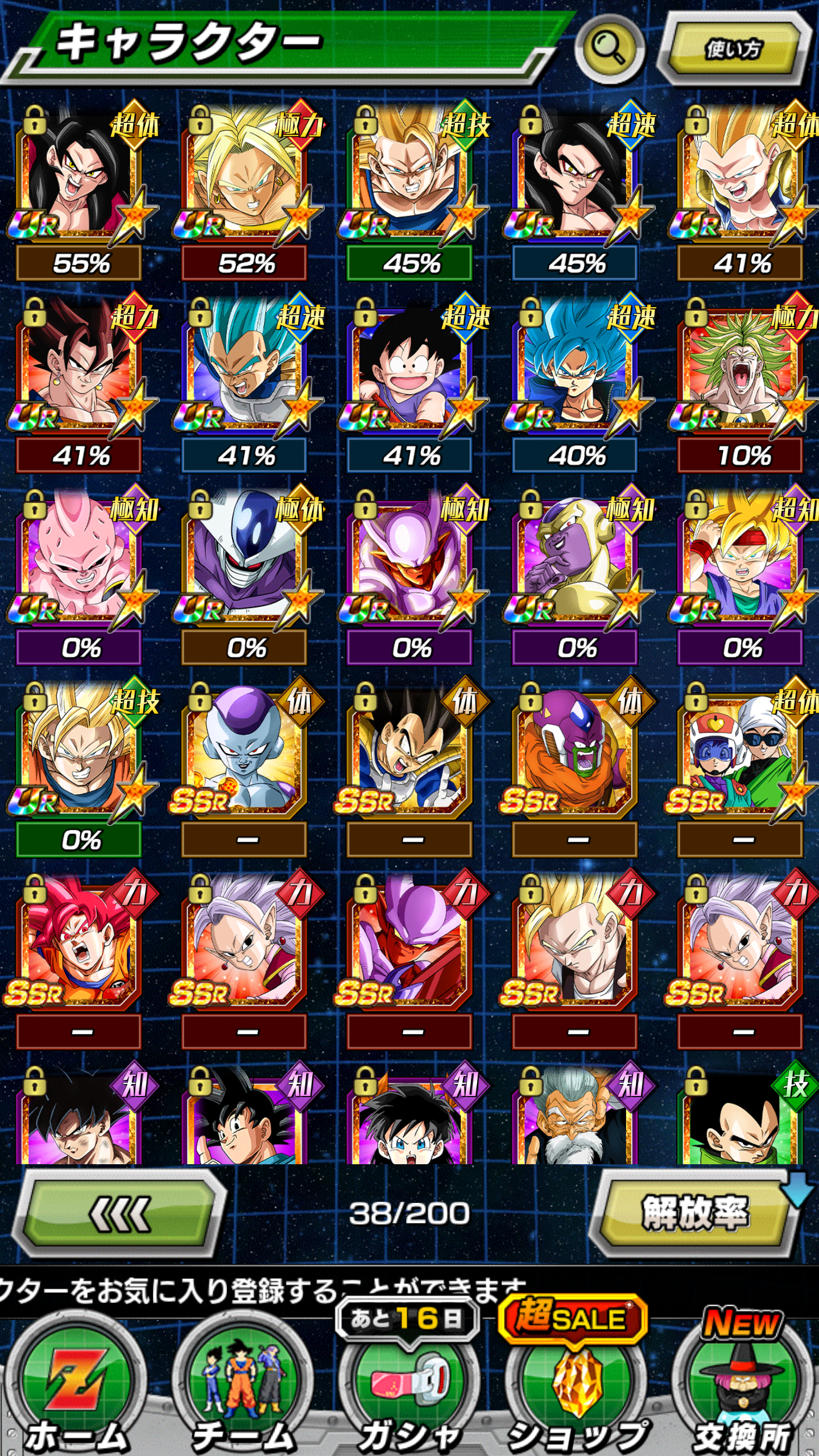Open the 技 type character card
The width and height of the screenshot is (819, 1456).
[x=742, y=1115]
